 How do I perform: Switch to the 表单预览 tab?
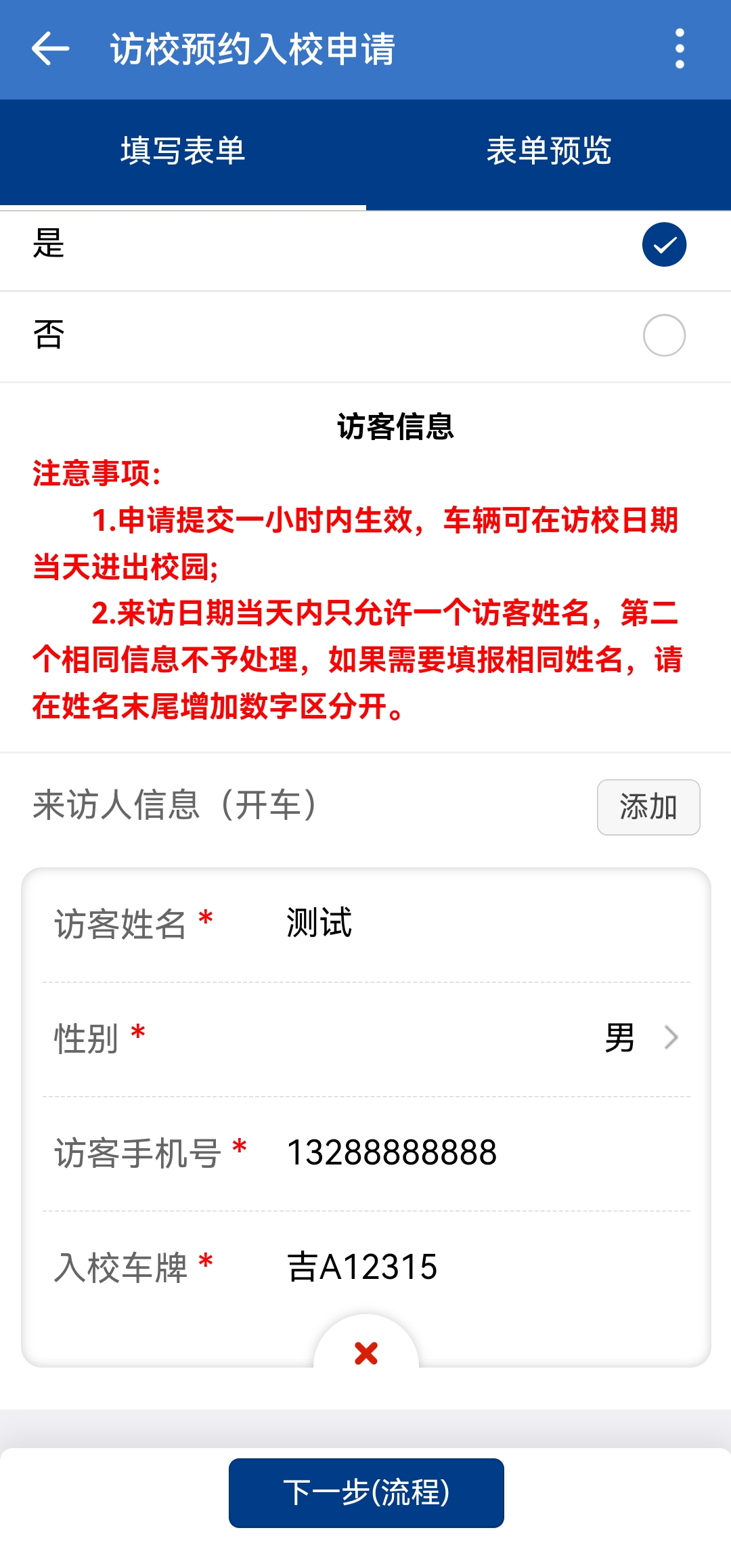[x=548, y=151]
